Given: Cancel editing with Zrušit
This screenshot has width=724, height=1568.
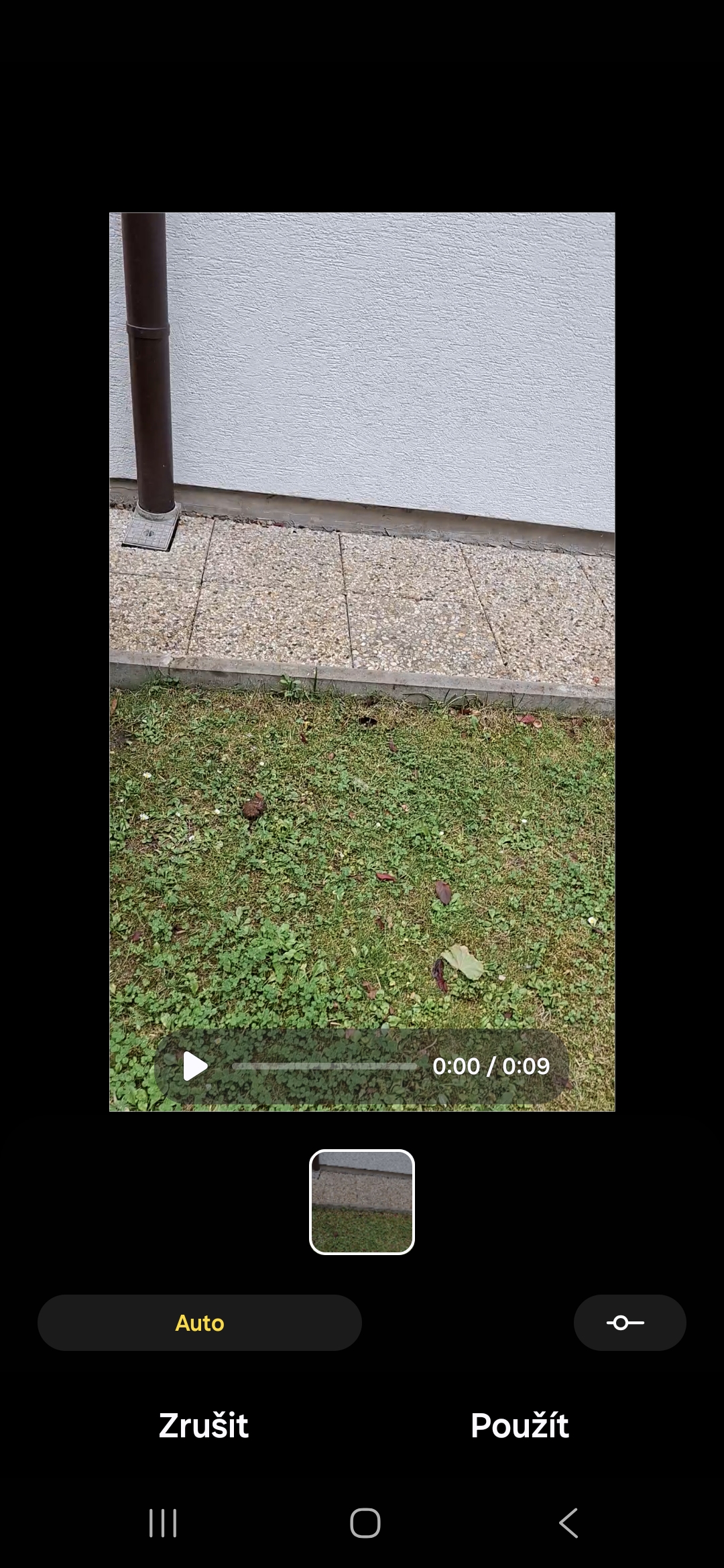Looking at the screenshot, I should 204,1425.
